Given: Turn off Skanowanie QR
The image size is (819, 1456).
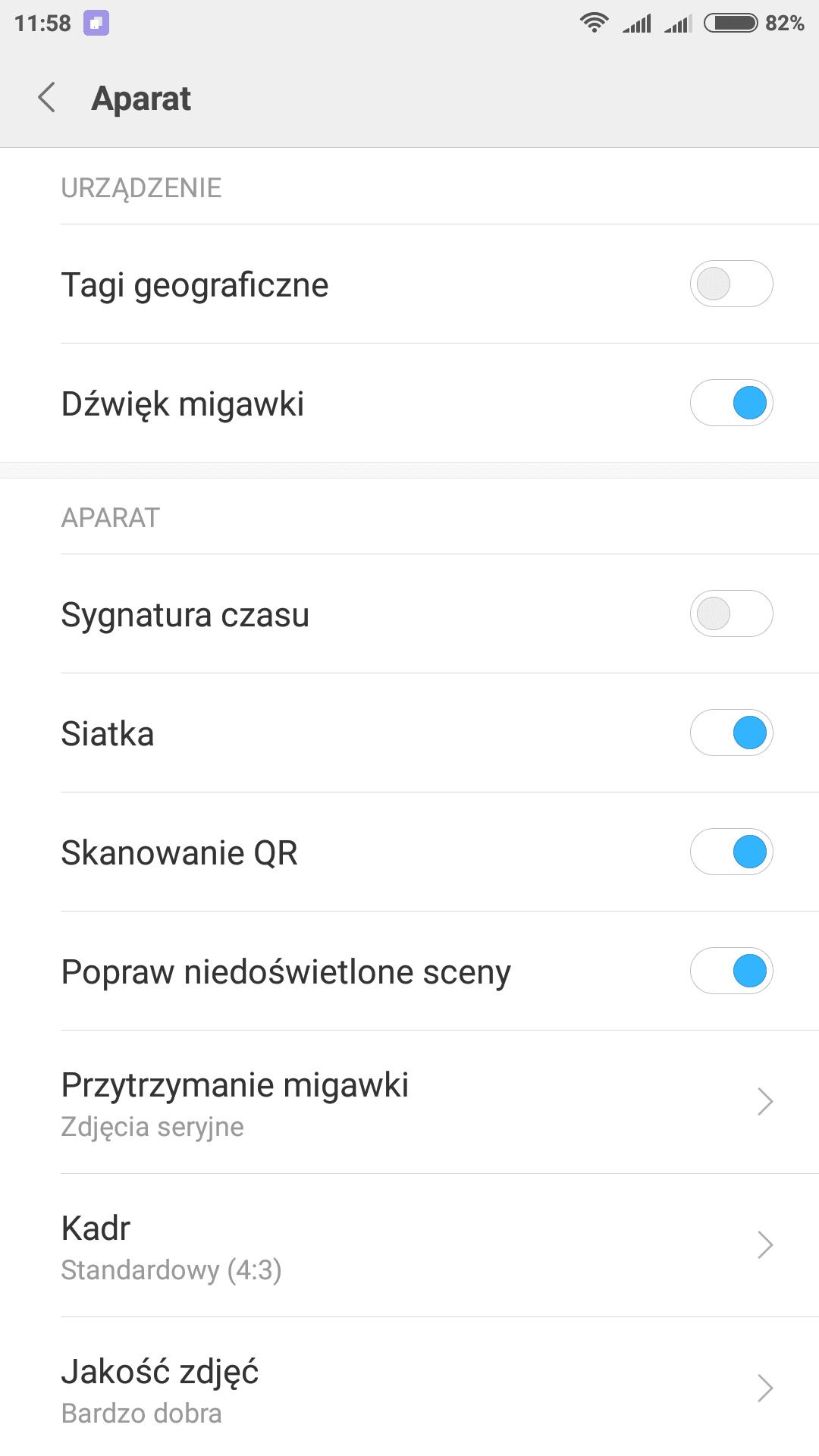Looking at the screenshot, I should 731,852.
